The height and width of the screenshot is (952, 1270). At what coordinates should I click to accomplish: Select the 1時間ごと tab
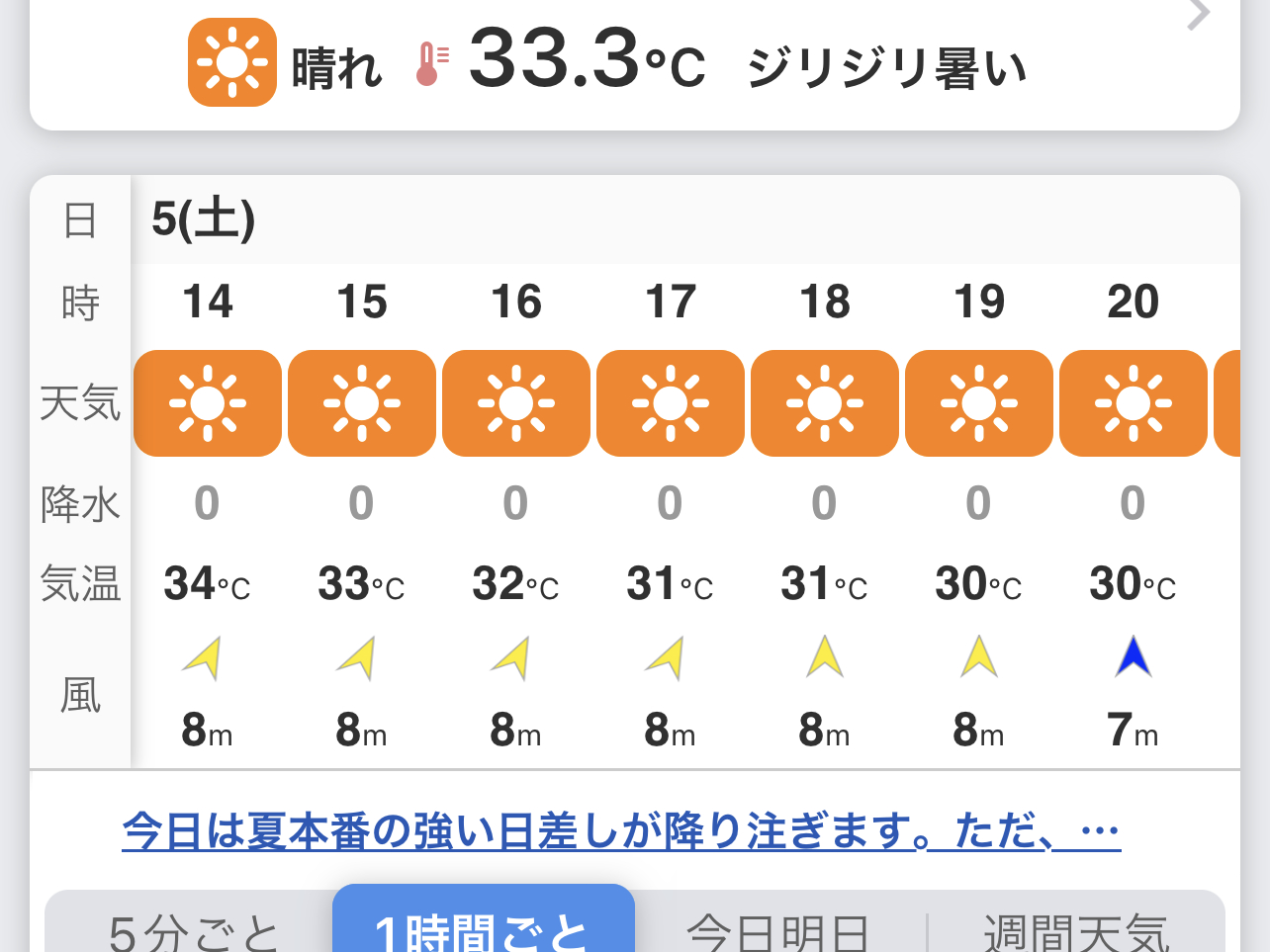pyautogui.click(x=483, y=927)
